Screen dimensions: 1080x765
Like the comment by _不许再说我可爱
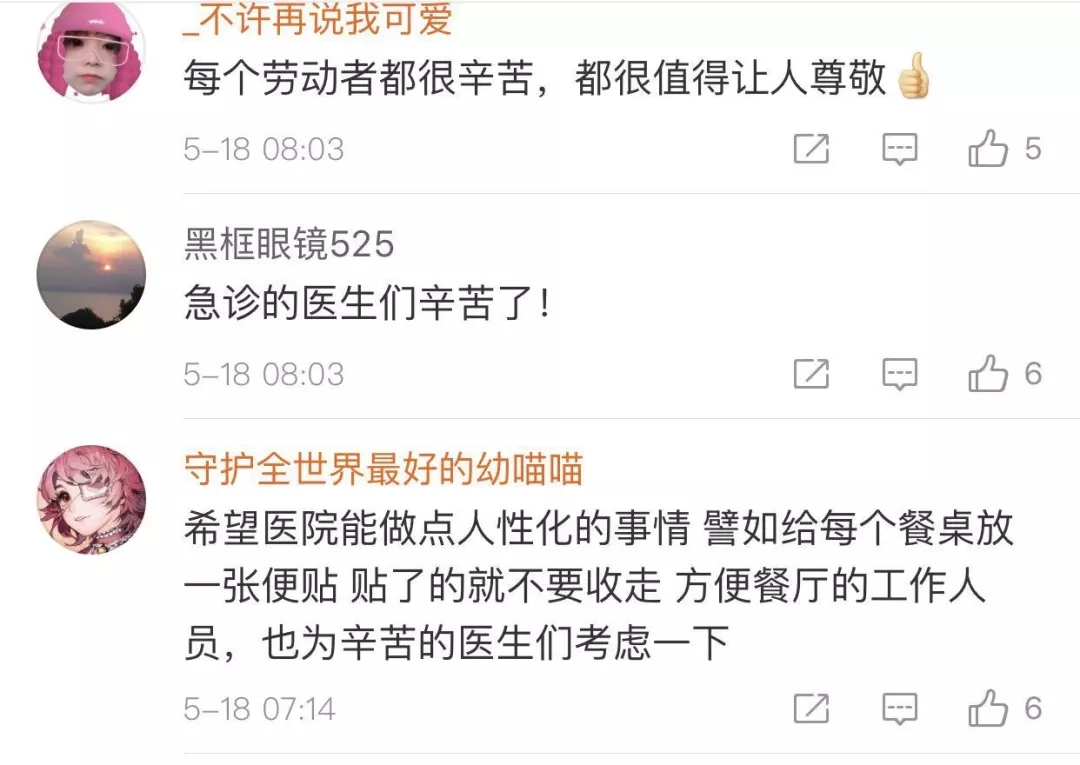(988, 150)
